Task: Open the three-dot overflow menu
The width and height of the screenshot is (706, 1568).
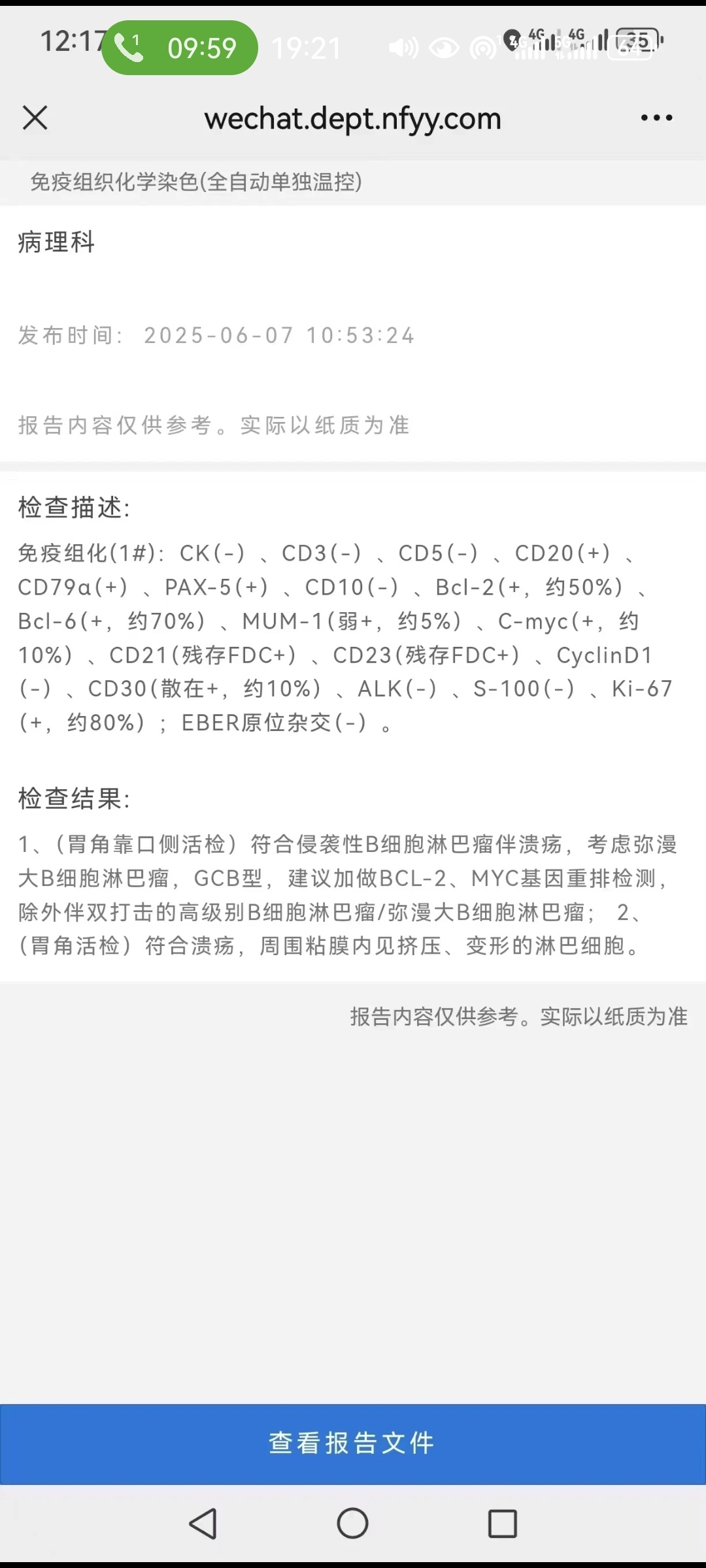Action: click(x=656, y=118)
